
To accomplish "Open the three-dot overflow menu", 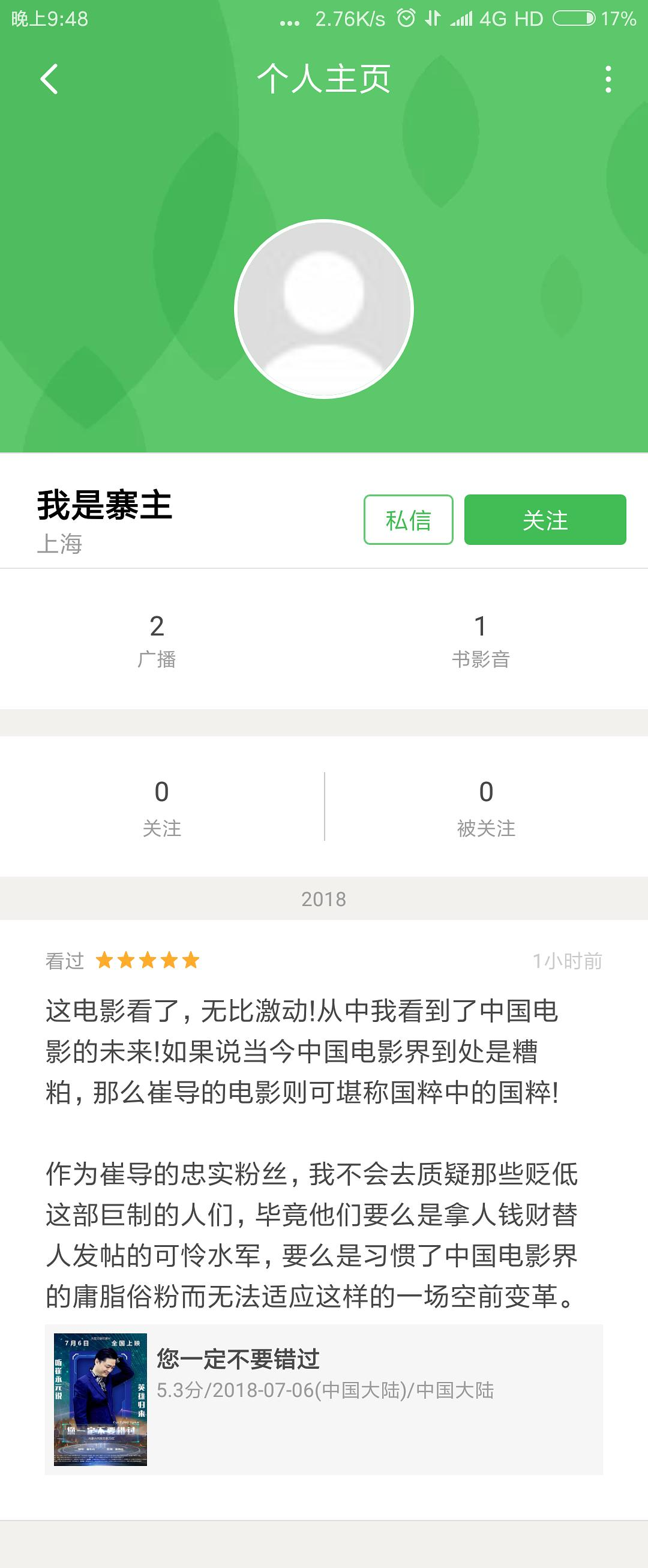I will [608, 79].
